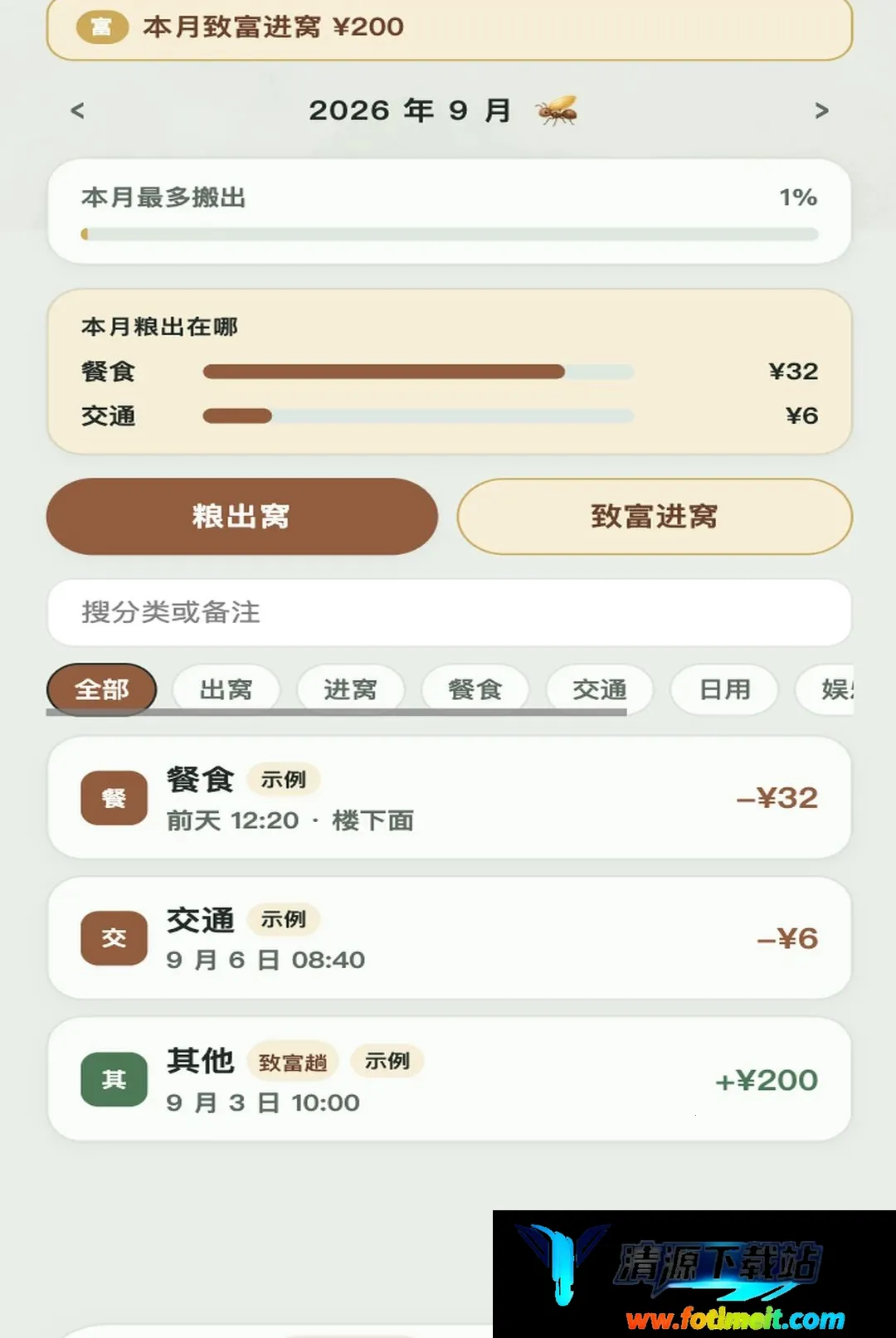This screenshot has width=896, height=1338.
Task: Select the 全部 filter chip
Action: pos(101,689)
